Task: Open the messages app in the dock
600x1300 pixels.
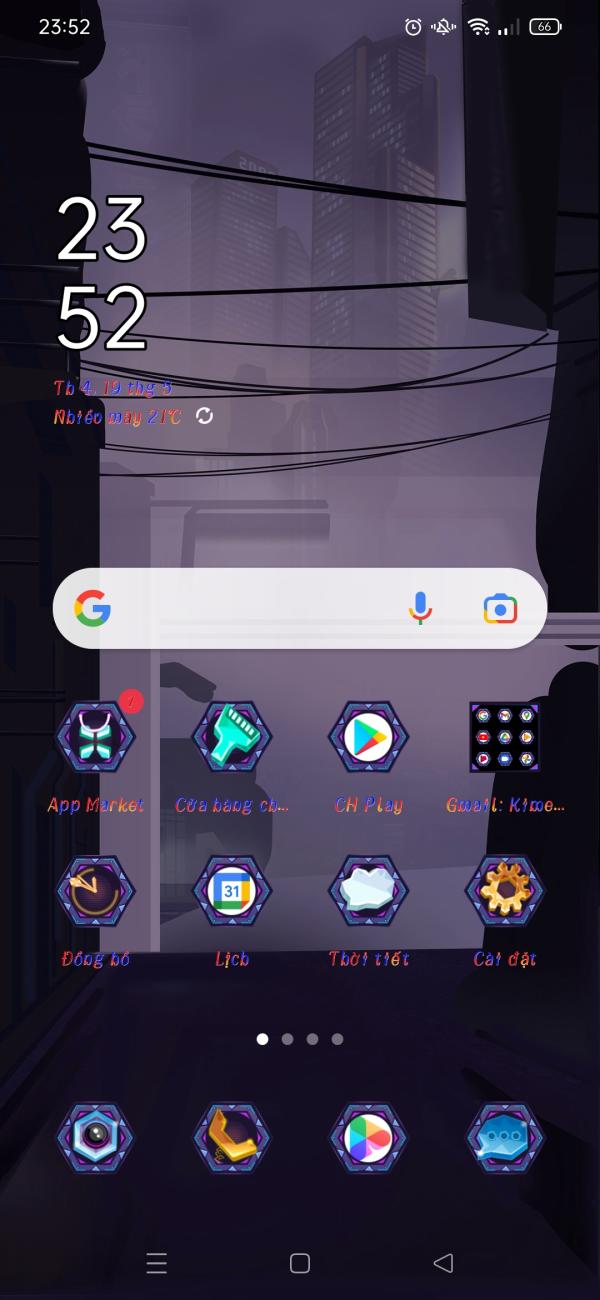Action: [505, 1139]
